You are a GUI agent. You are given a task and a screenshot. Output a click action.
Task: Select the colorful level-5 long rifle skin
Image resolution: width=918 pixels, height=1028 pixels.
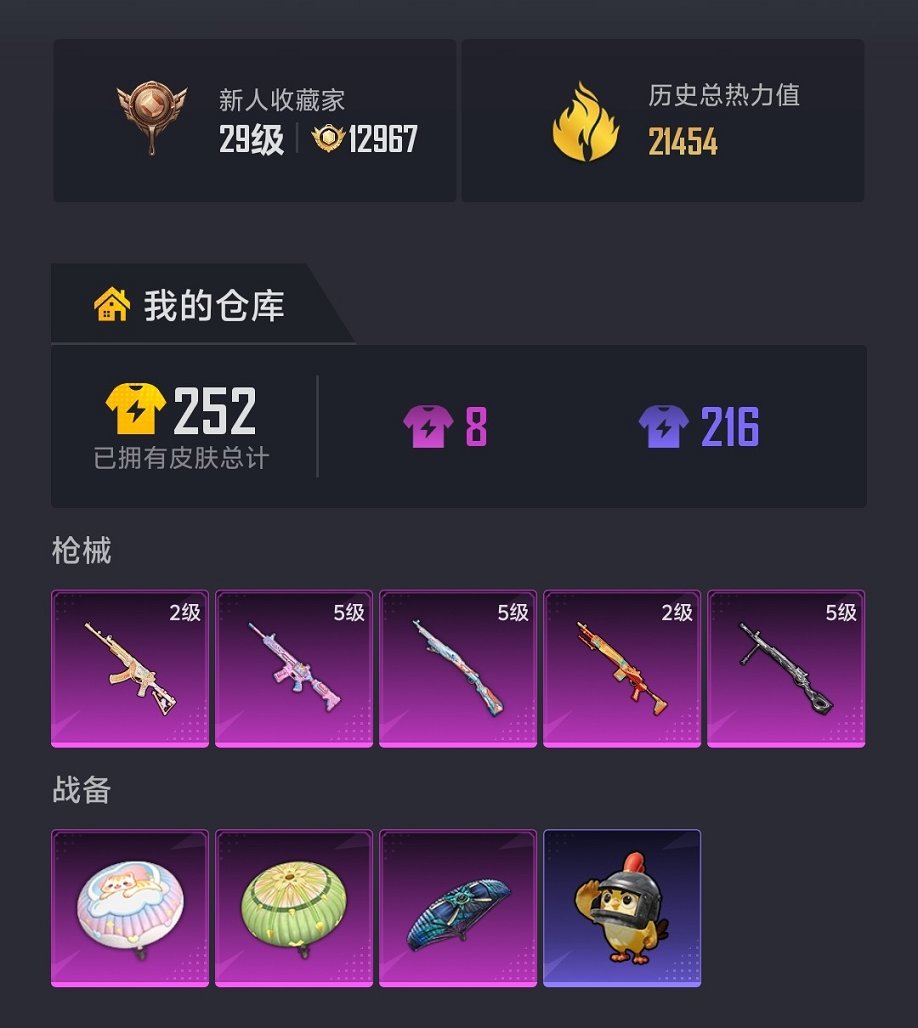pos(458,668)
